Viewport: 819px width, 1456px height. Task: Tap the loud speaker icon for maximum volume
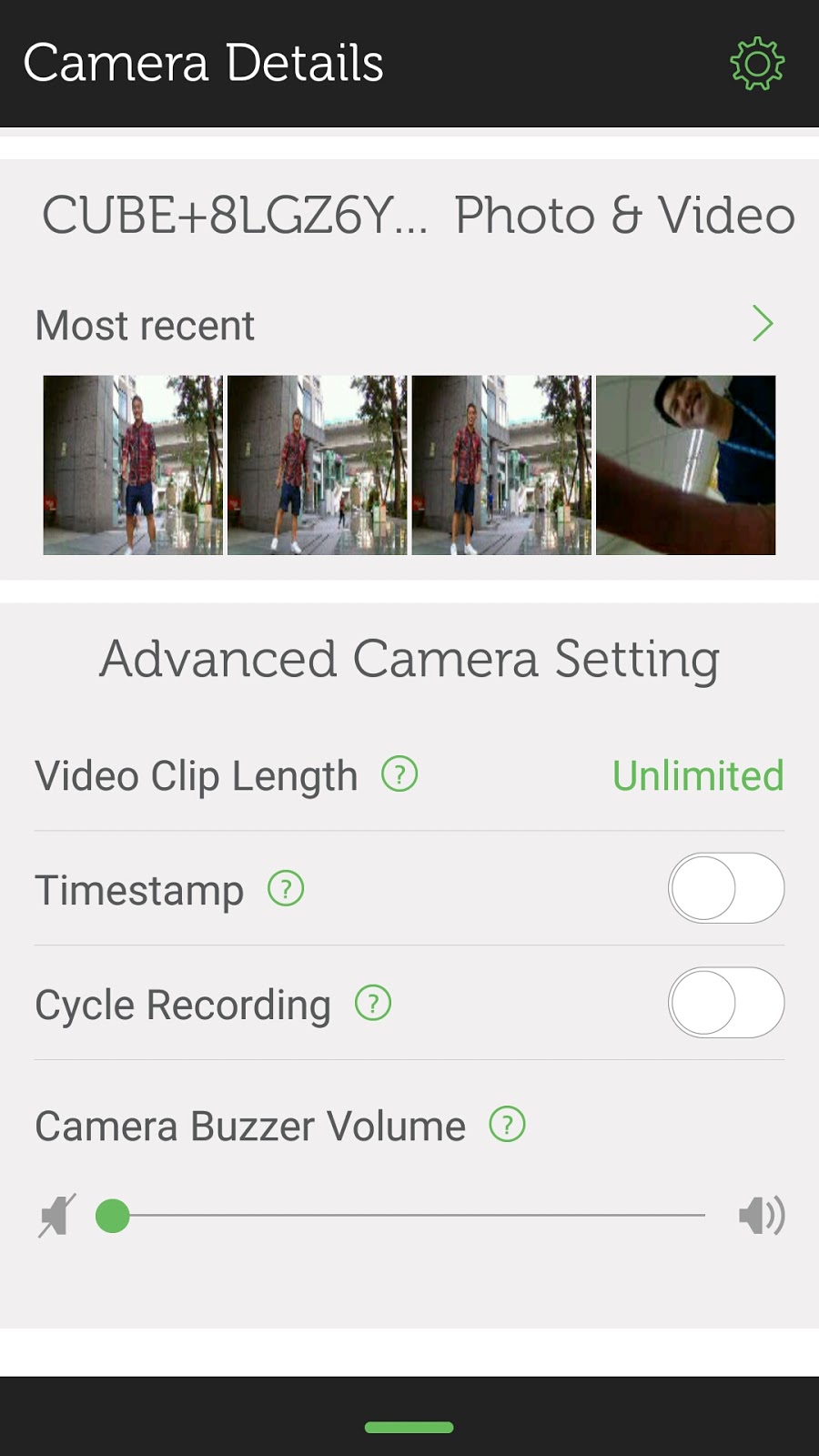click(x=762, y=1215)
